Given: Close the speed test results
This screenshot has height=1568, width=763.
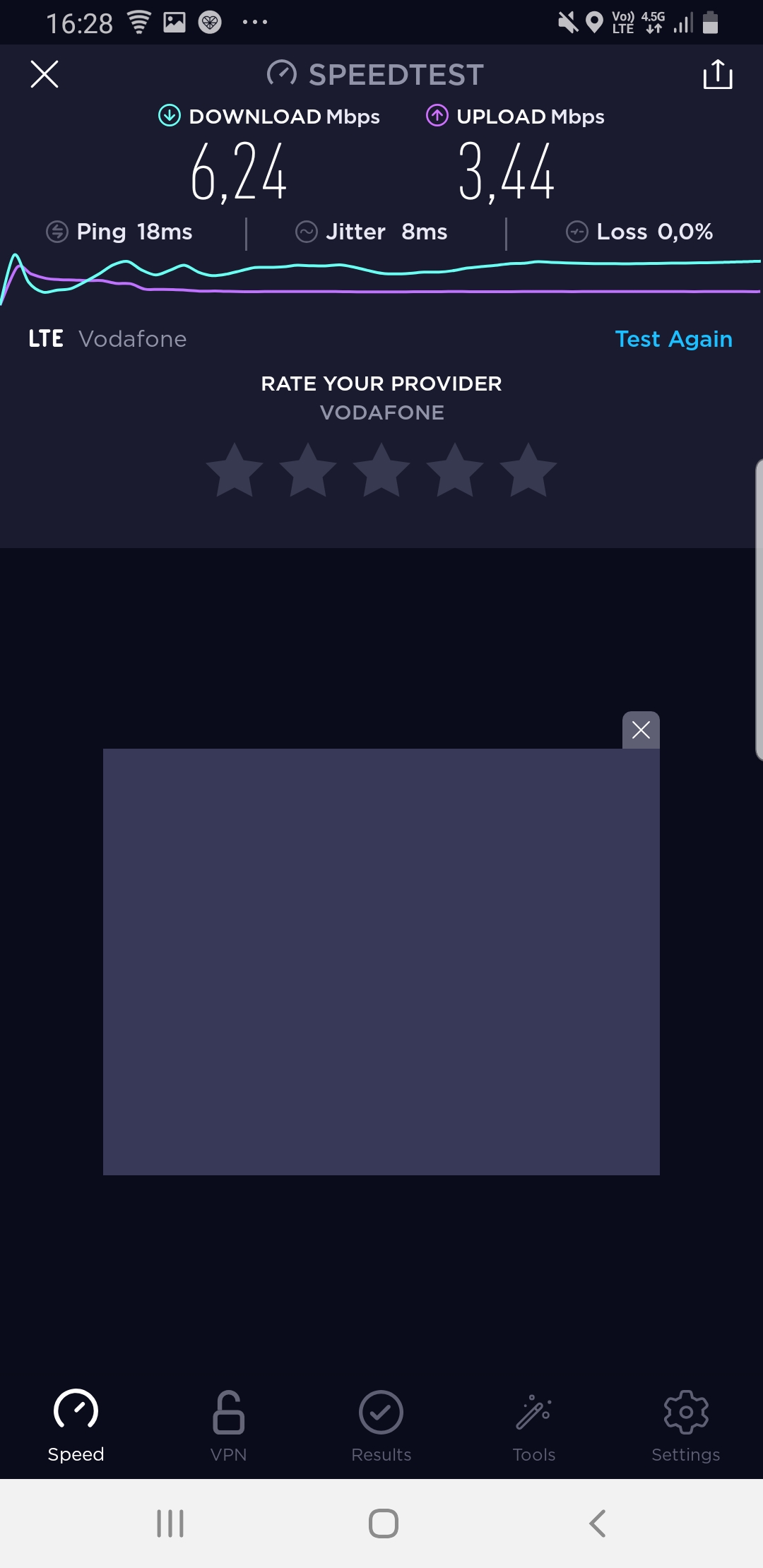Looking at the screenshot, I should click(x=45, y=73).
